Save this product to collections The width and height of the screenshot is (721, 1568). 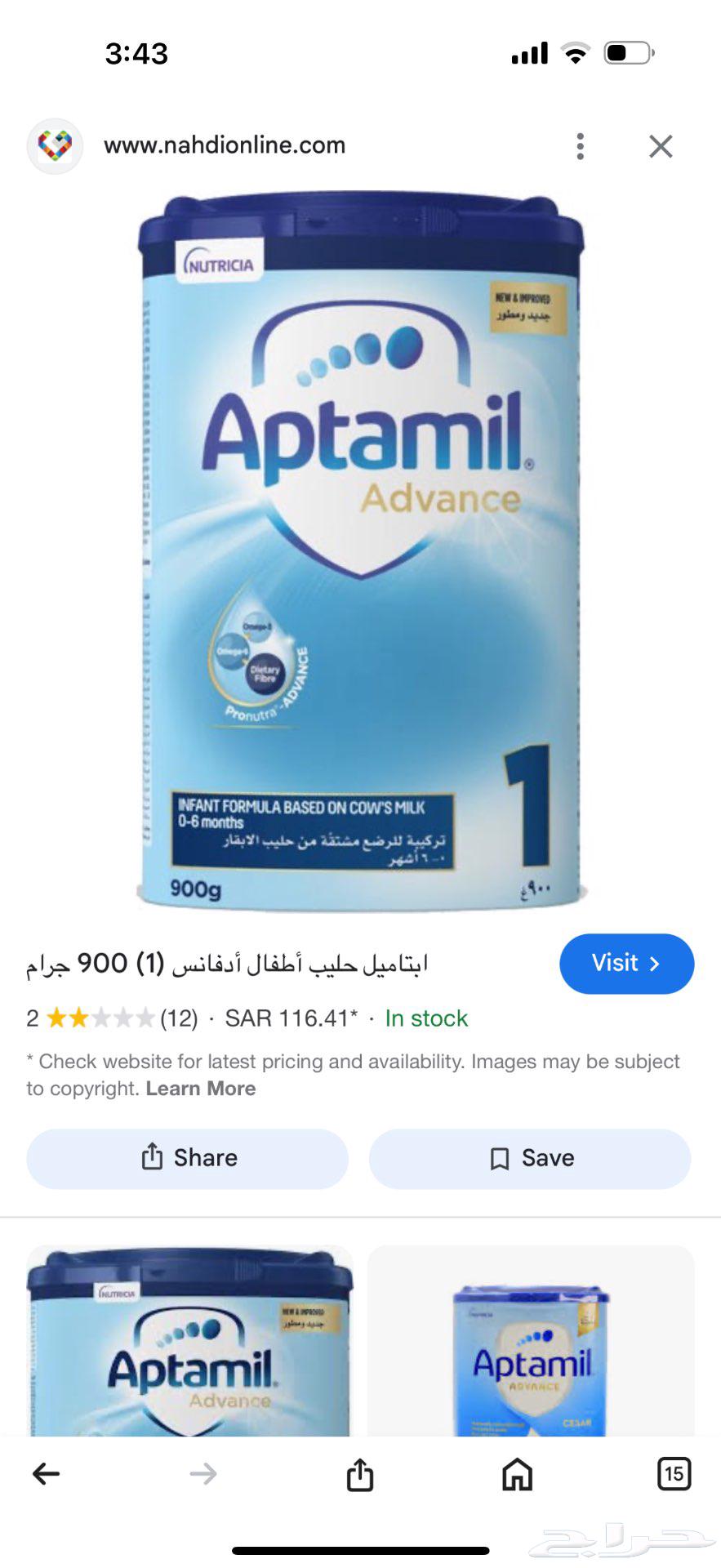(530, 1158)
